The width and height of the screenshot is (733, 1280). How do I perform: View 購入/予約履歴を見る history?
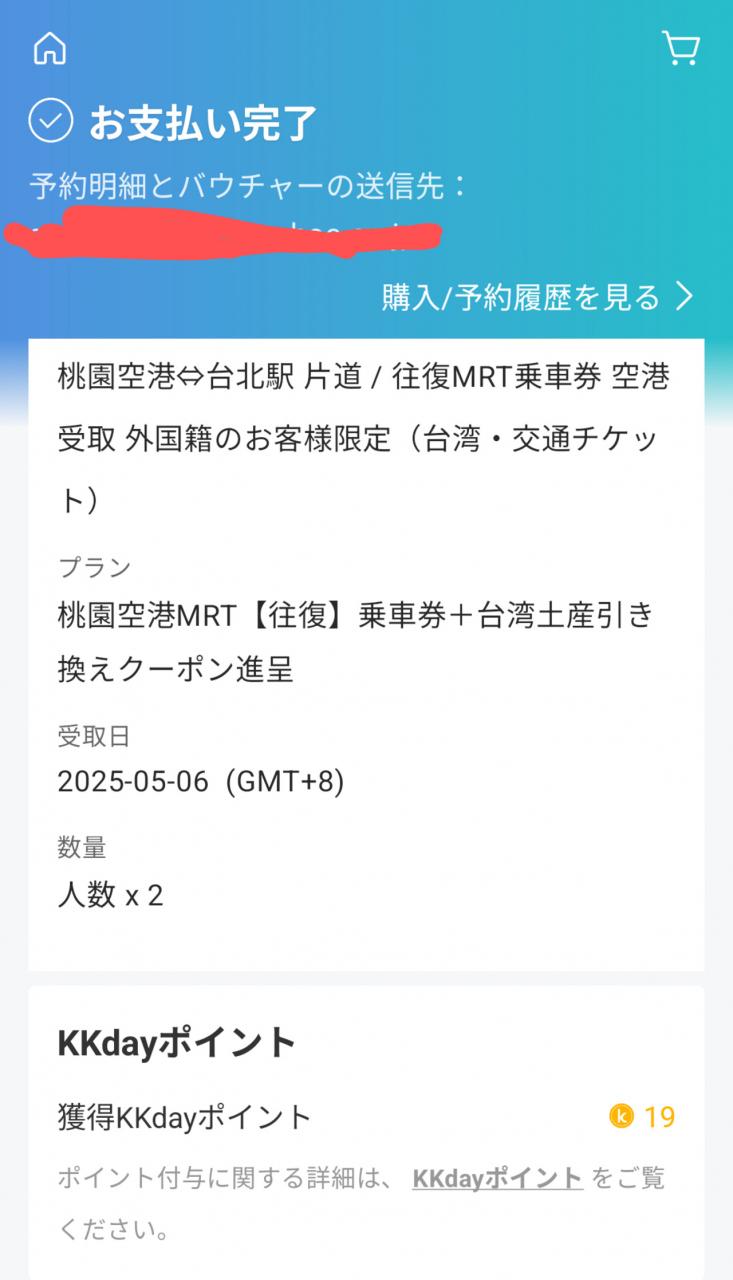point(537,297)
